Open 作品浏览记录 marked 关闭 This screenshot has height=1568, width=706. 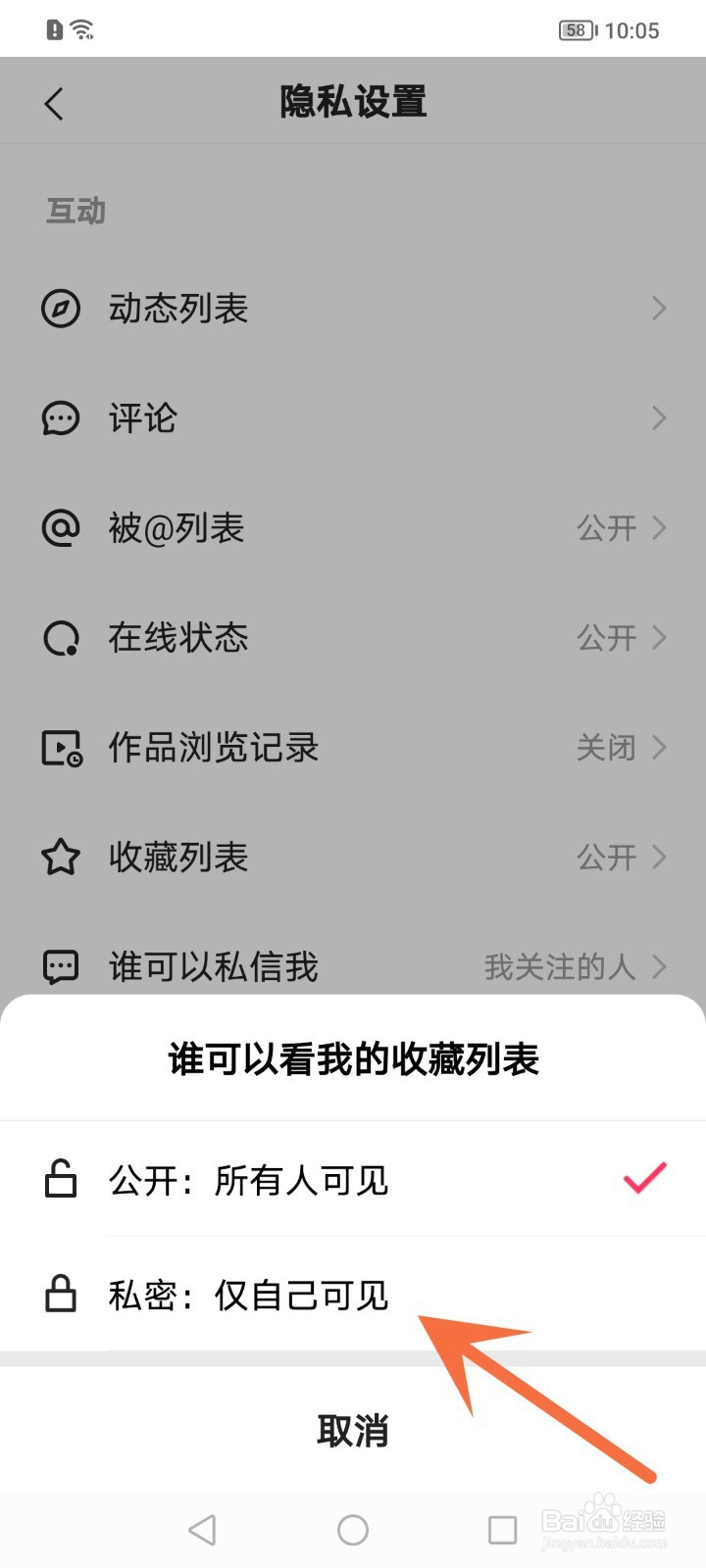coord(353,748)
